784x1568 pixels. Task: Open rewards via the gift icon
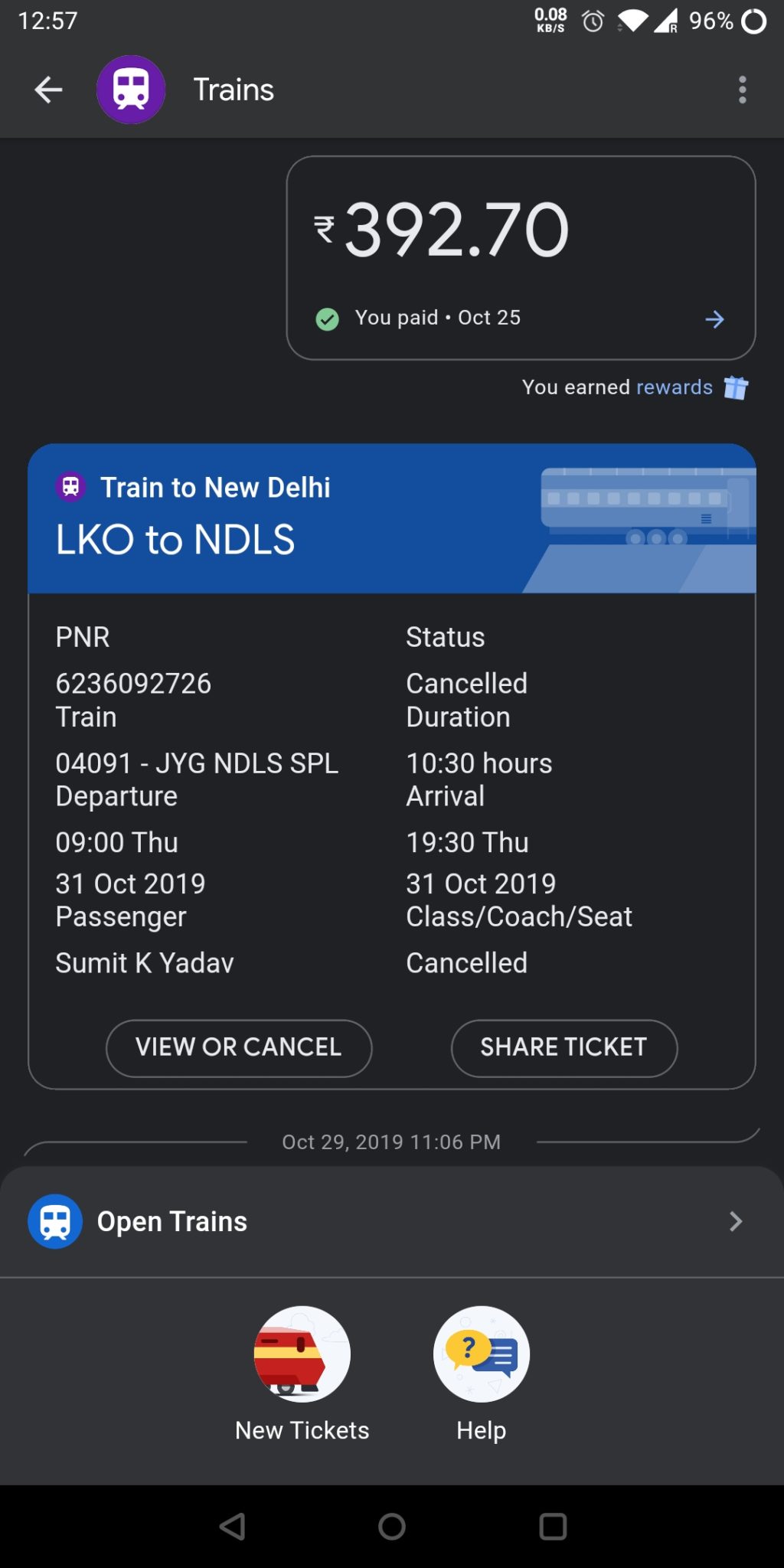pos(737,388)
